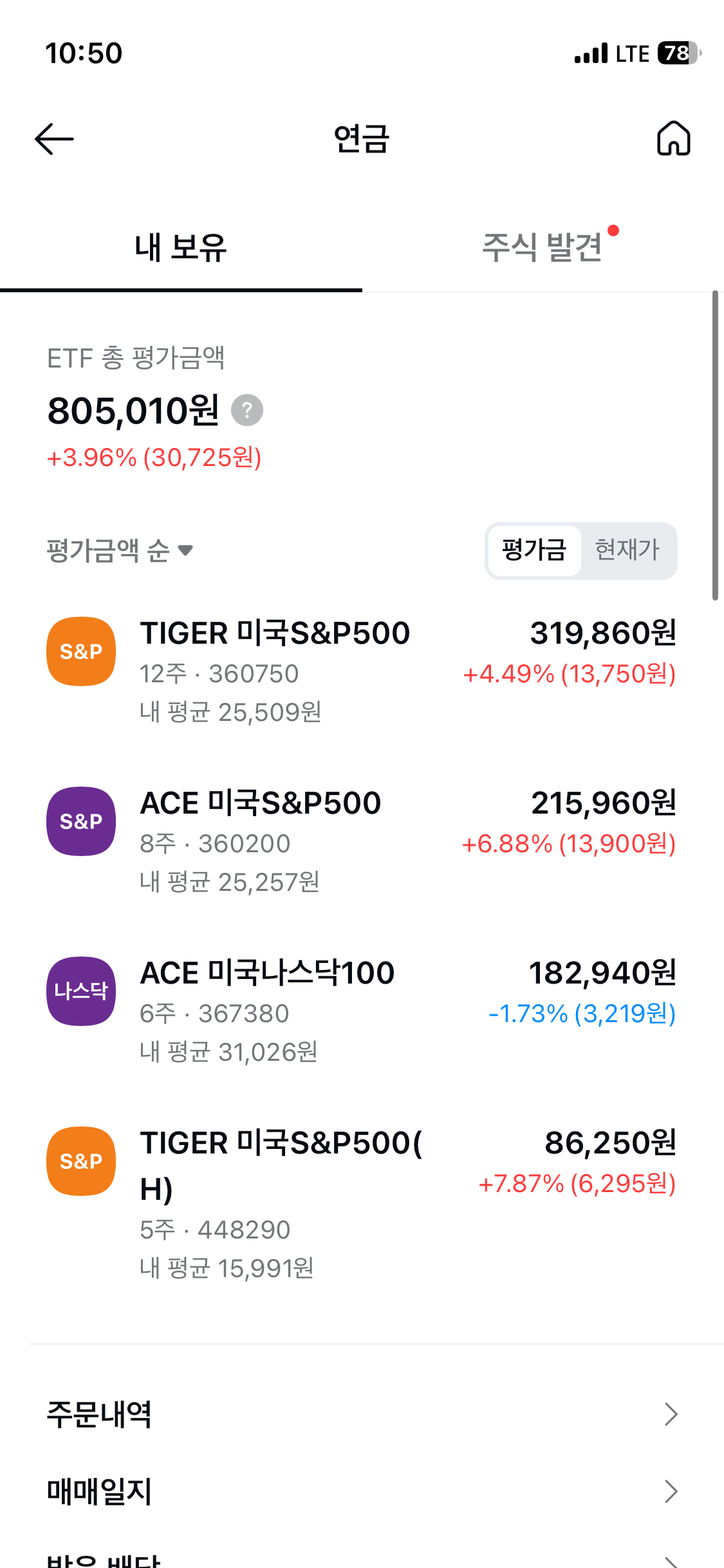Image resolution: width=724 pixels, height=1568 pixels.
Task: Open the TIGER 미국S&P500 12주 holding
Action: point(362,671)
